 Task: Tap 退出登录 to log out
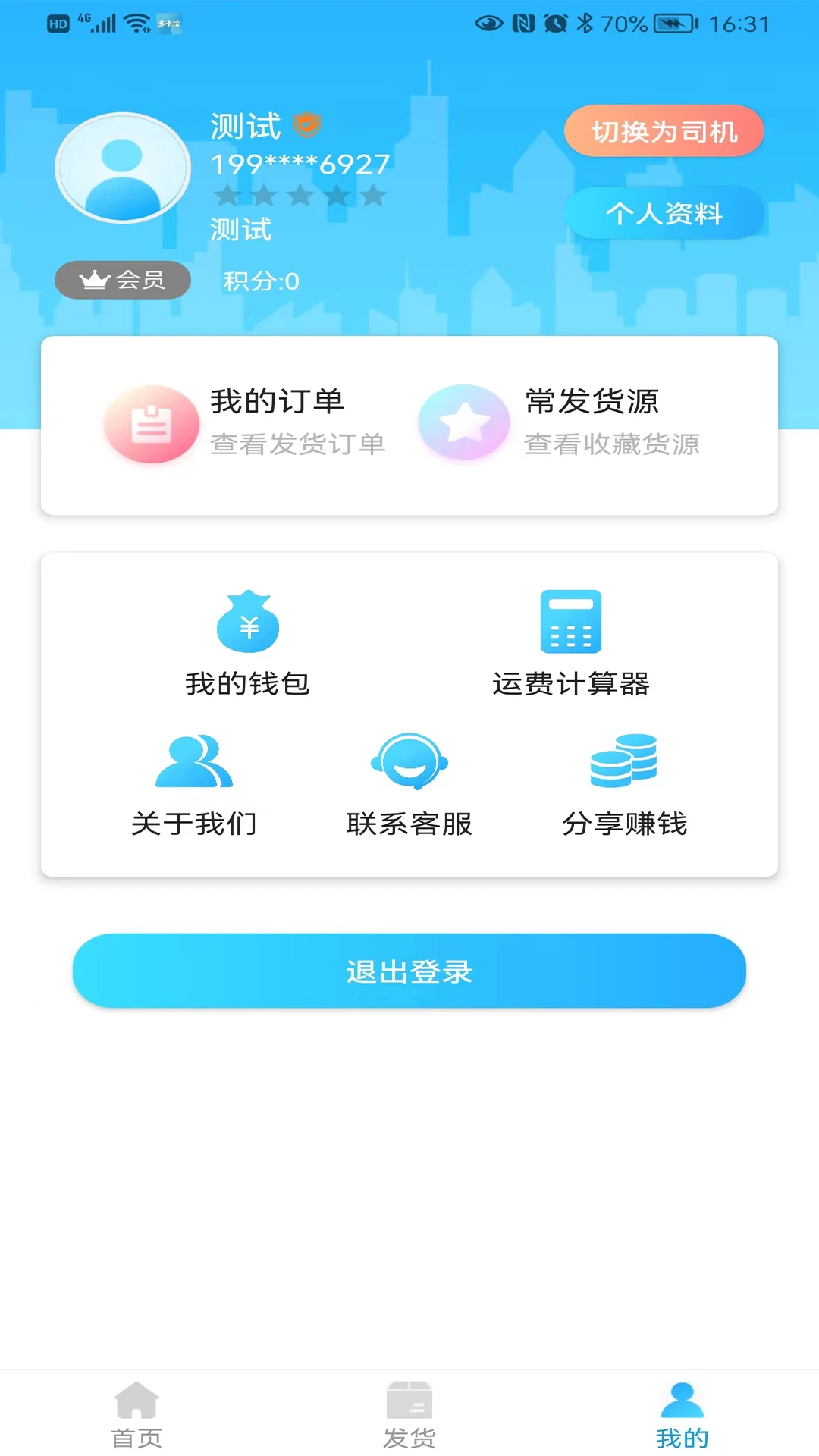point(409,971)
